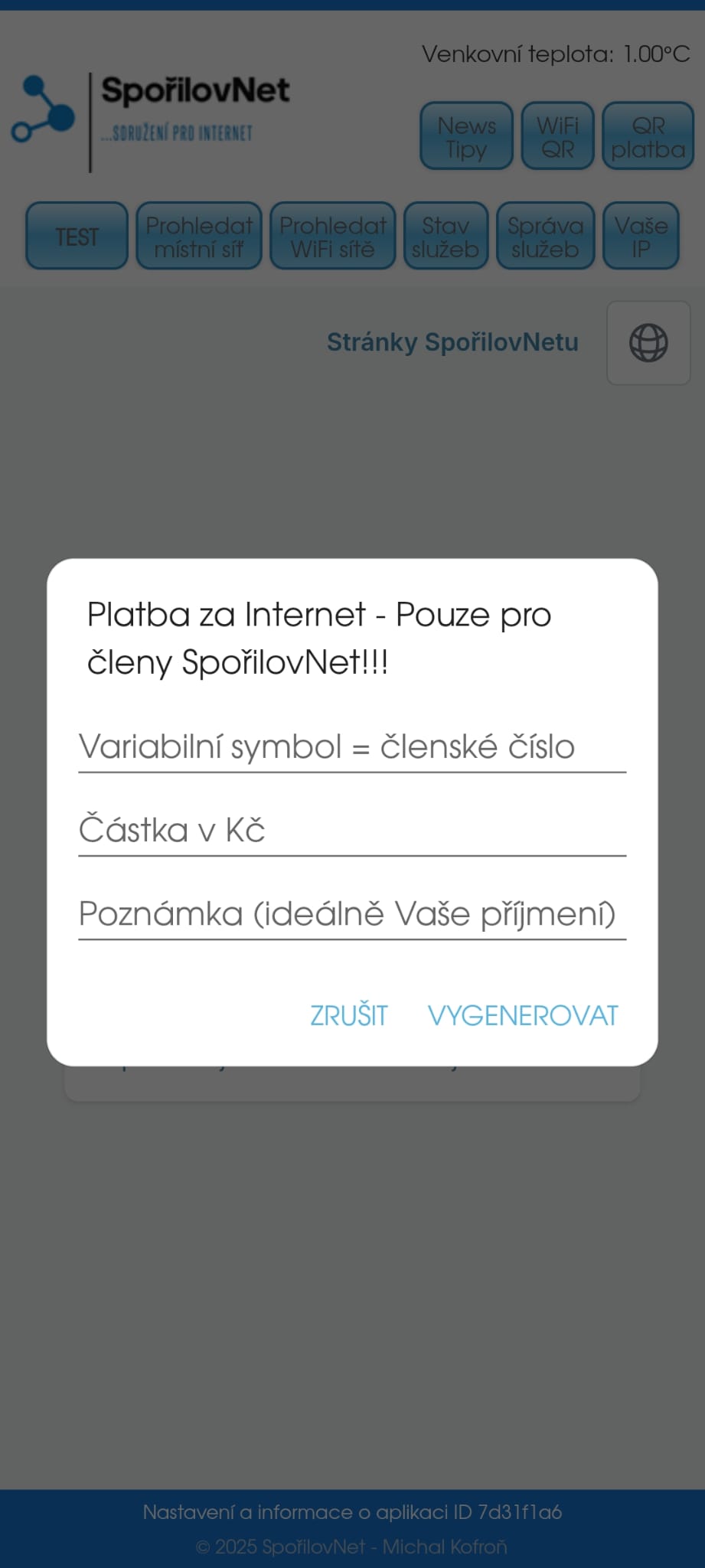
Task: Cancel the dialog with ZRUŠIT
Action: tap(349, 1016)
